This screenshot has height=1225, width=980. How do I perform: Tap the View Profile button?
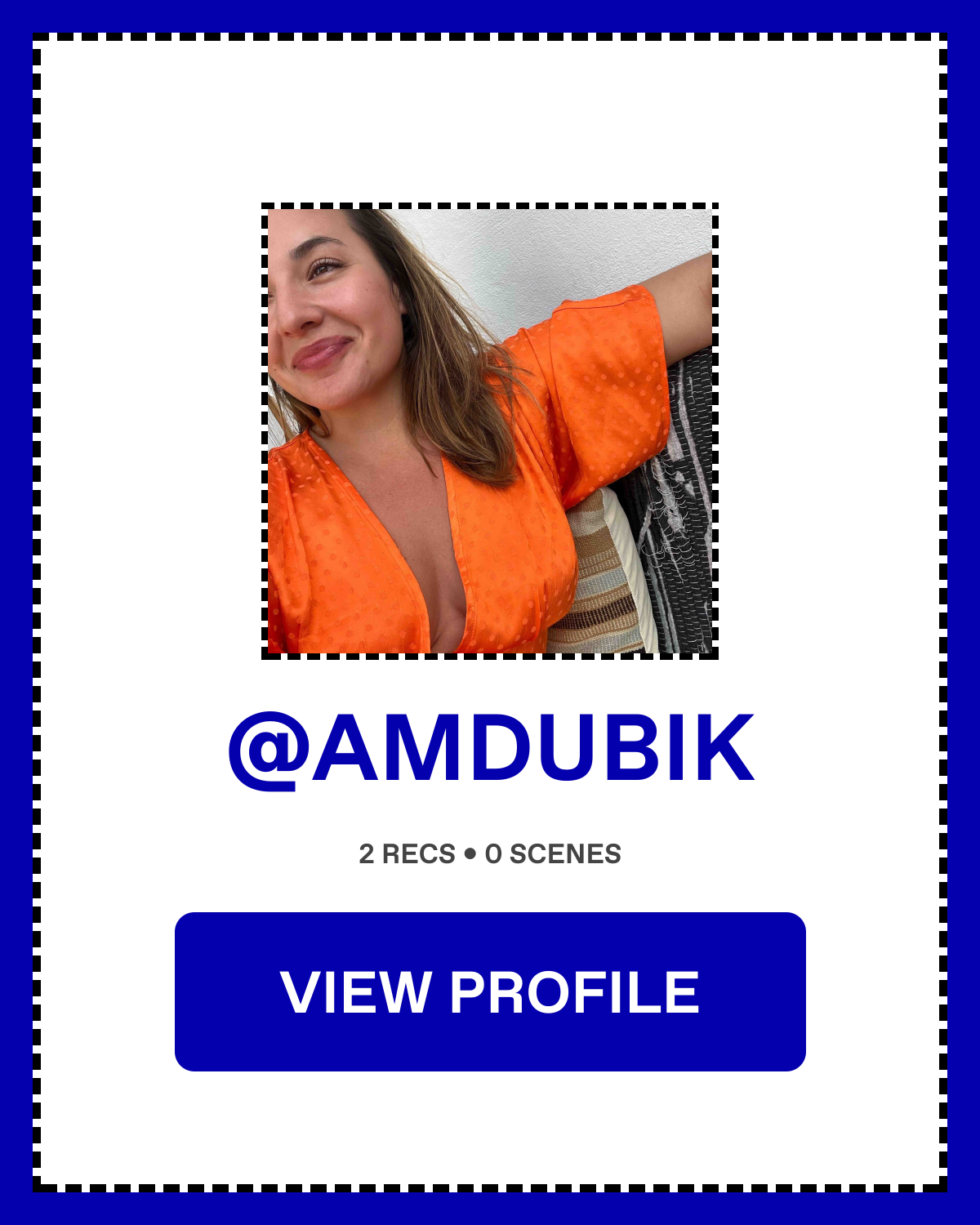(490, 991)
